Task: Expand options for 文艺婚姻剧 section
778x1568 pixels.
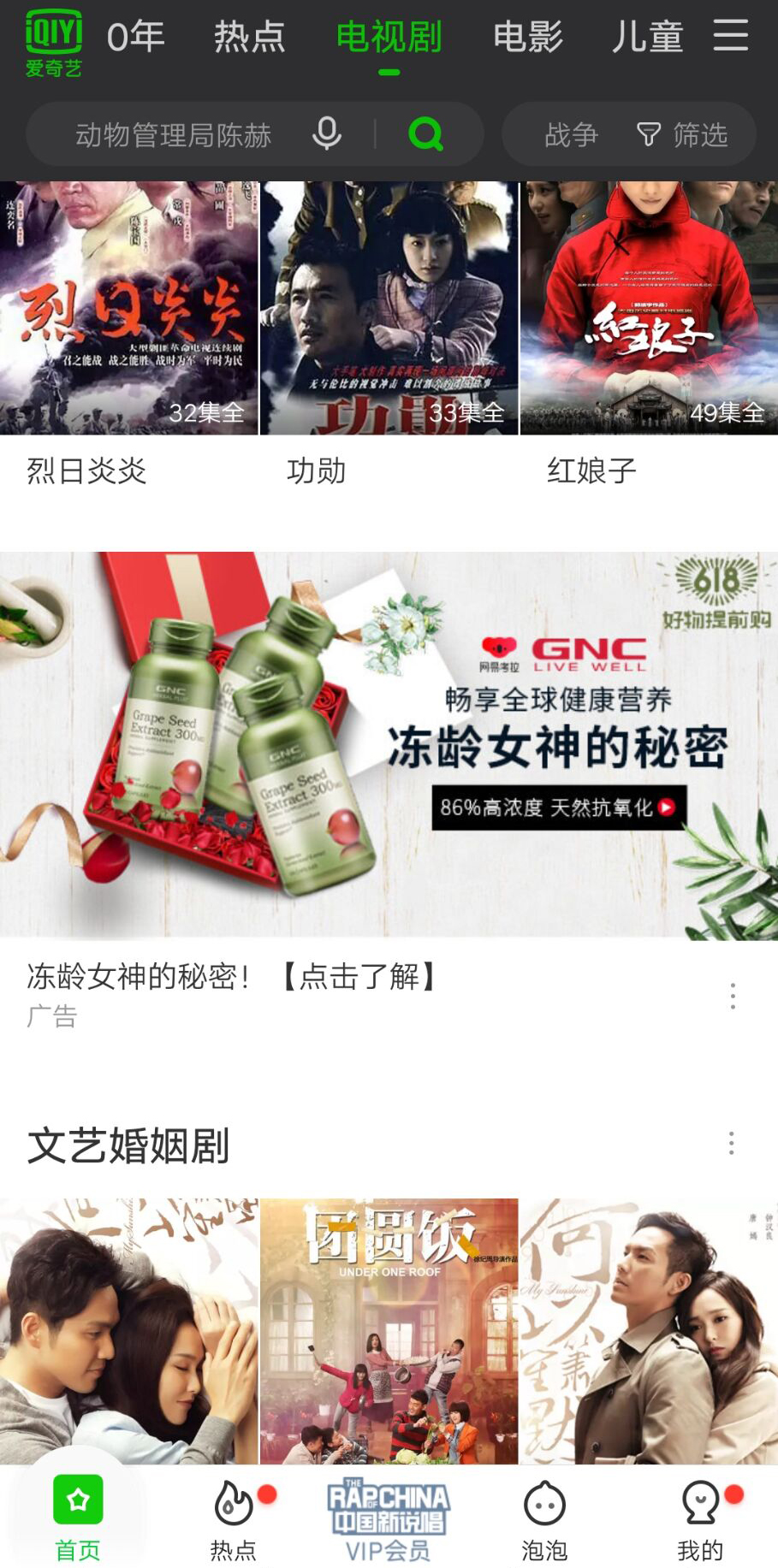Action: click(x=733, y=1143)
